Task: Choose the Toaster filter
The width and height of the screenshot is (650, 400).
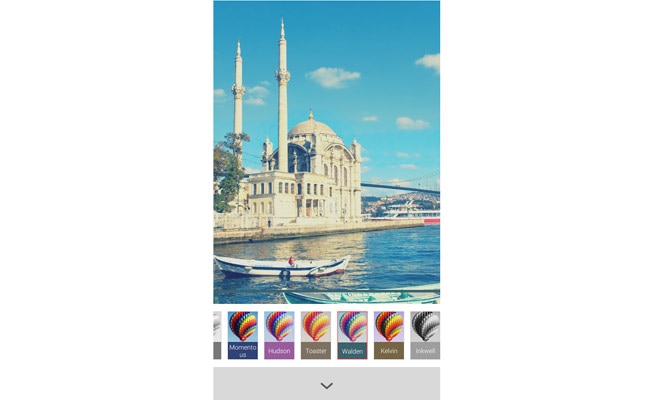Action: (316, 334)
